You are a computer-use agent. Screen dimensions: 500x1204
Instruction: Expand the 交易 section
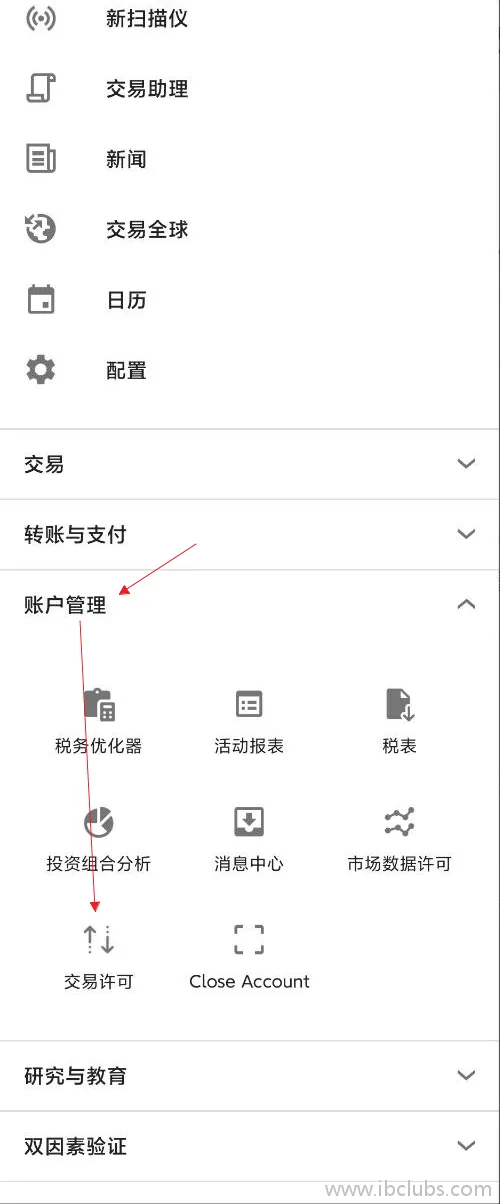click(x=250, y=464)
